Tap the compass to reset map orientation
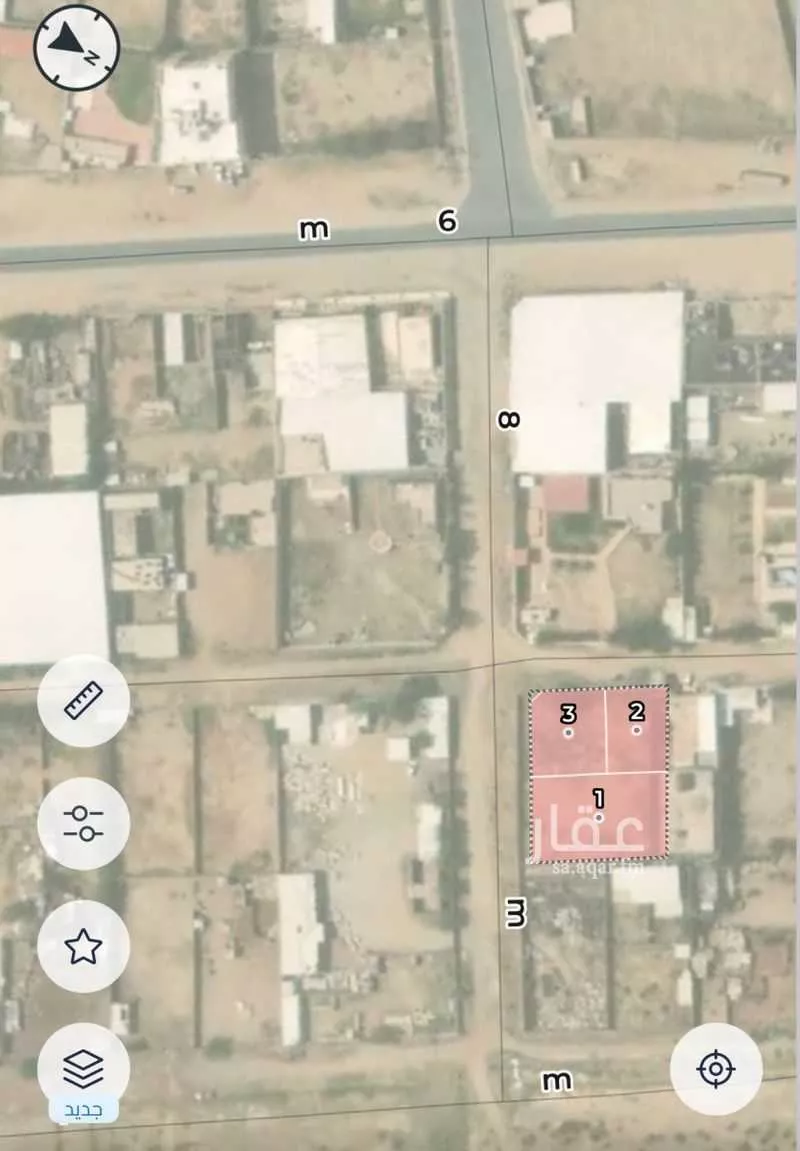 77,47
